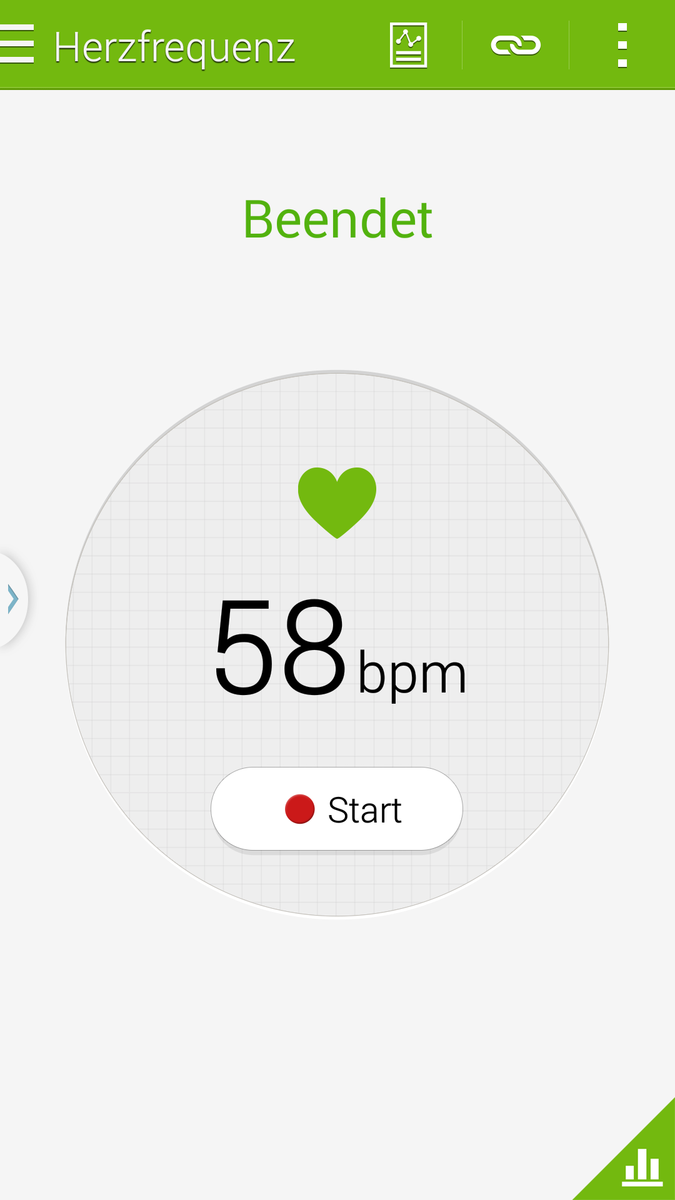Open the heart rate log icon
675x1200 pixels.
408,45
